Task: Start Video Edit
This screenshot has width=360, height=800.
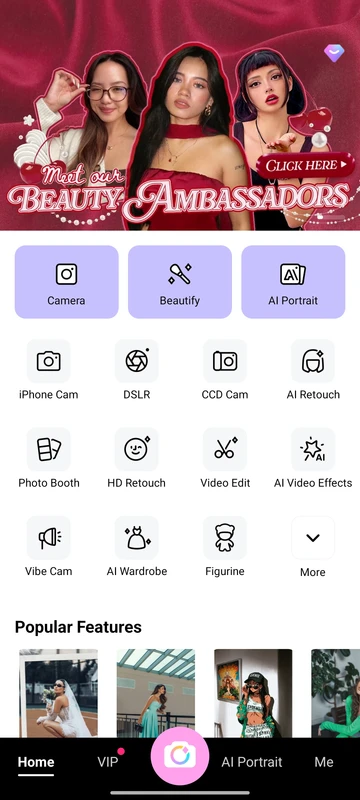Action: point(225,458)
